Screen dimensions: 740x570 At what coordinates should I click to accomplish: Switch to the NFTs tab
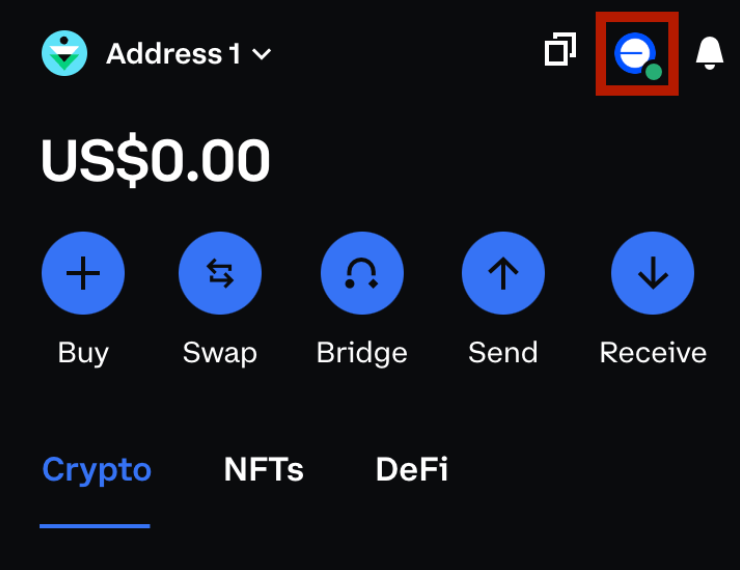pyautogui.click(x=263, y=469)
